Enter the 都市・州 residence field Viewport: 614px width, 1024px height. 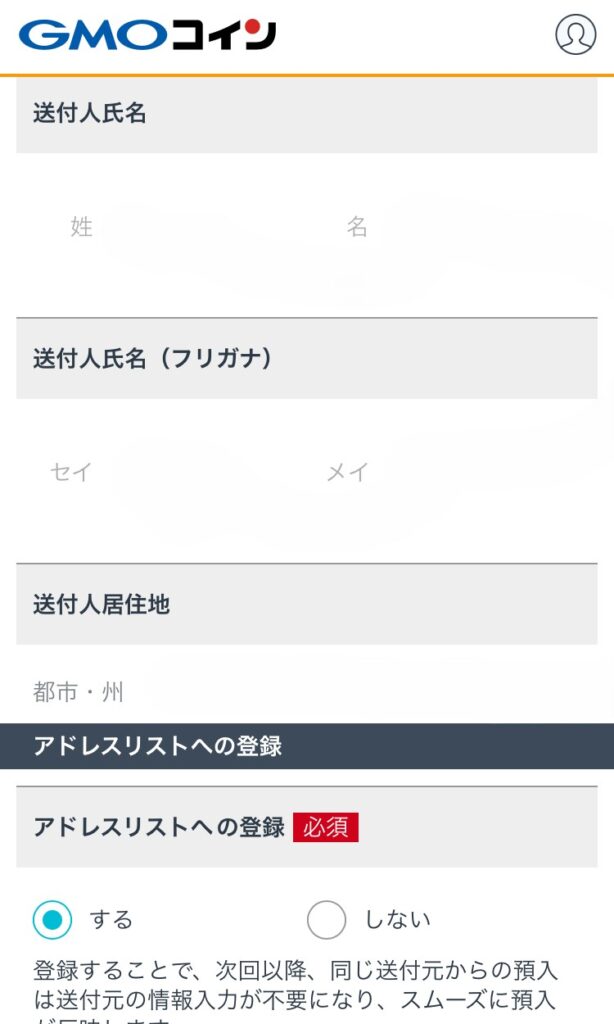click(300, 692)
